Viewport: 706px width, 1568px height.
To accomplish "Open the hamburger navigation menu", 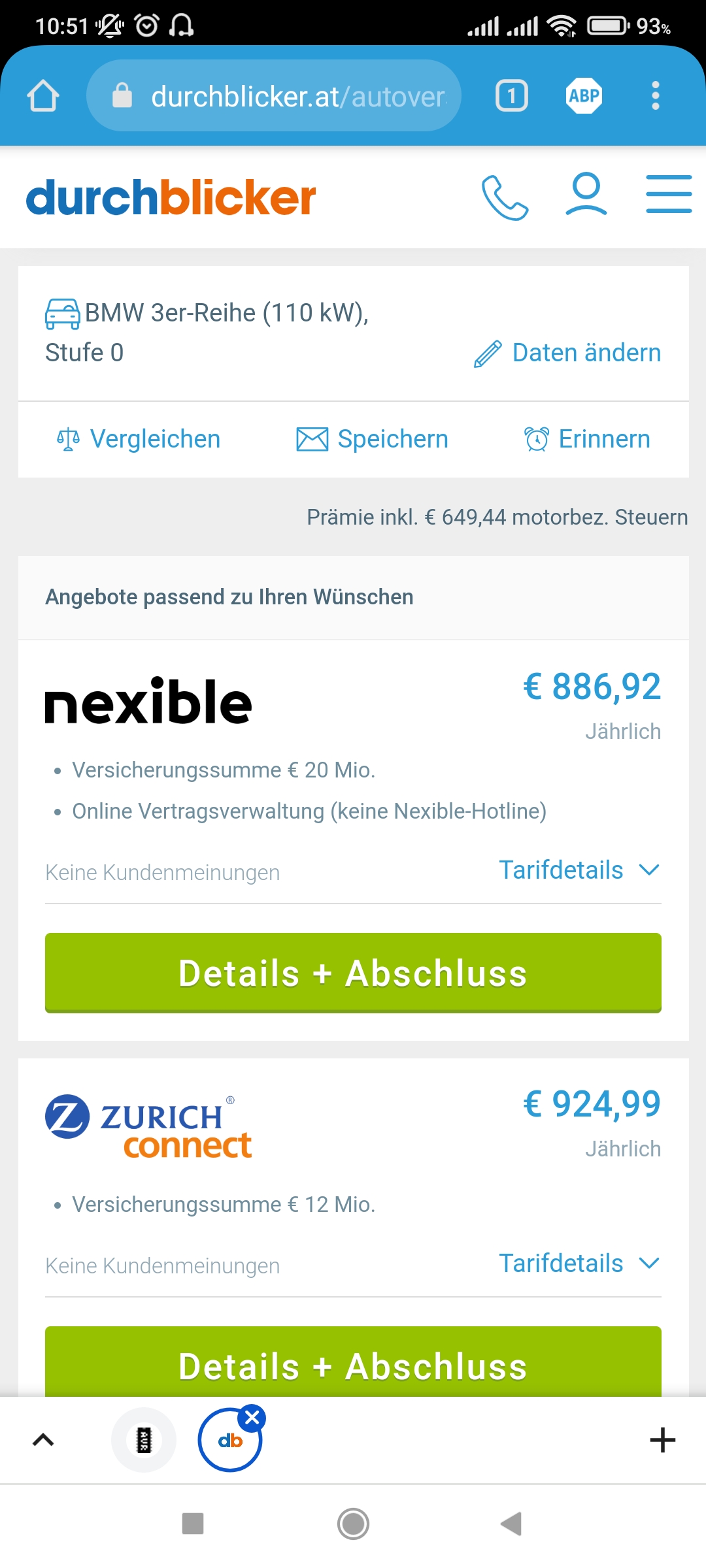I will (669, 194).
